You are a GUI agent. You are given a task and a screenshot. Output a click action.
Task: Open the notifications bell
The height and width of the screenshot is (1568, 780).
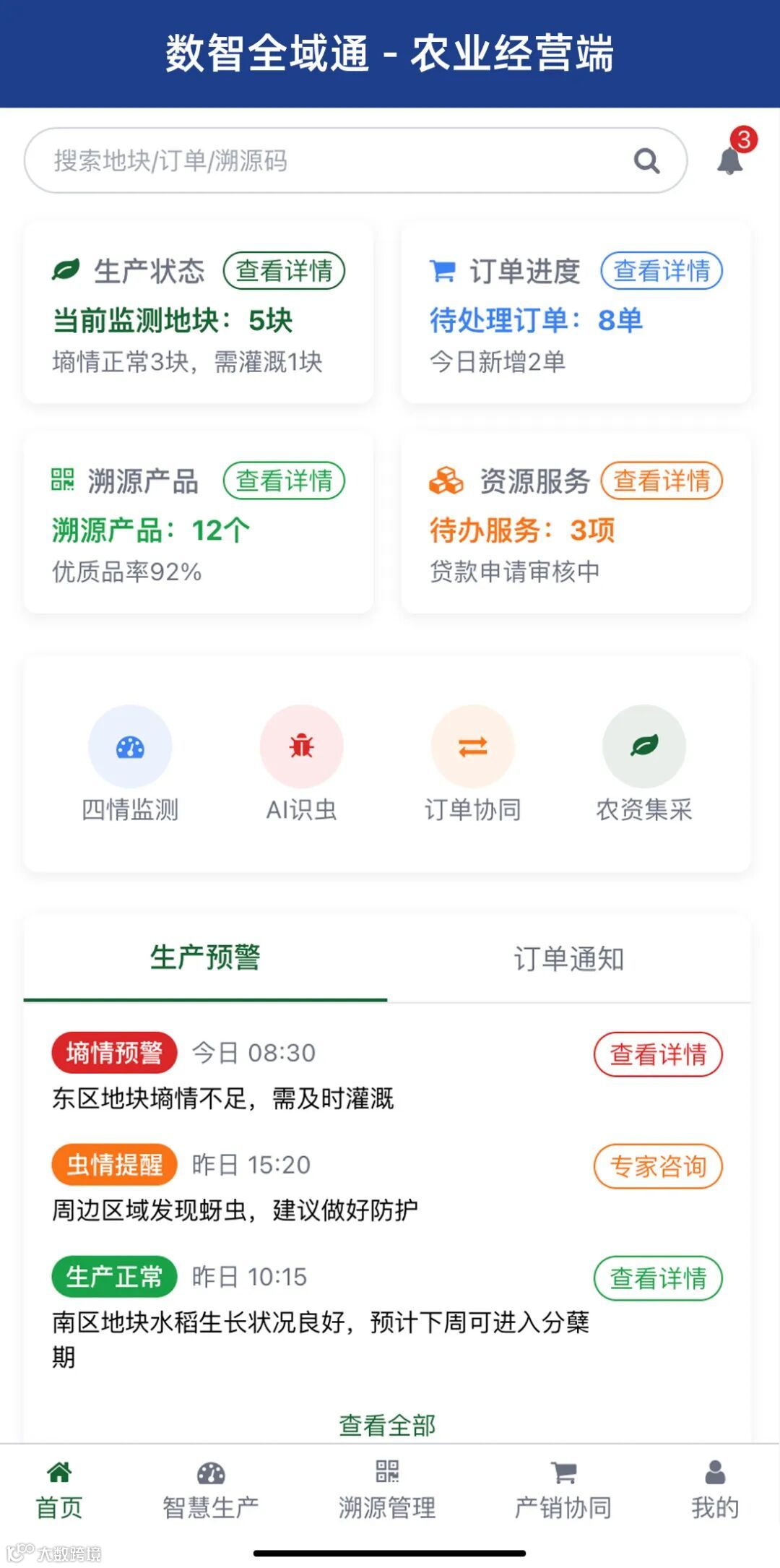coord(730,159)
